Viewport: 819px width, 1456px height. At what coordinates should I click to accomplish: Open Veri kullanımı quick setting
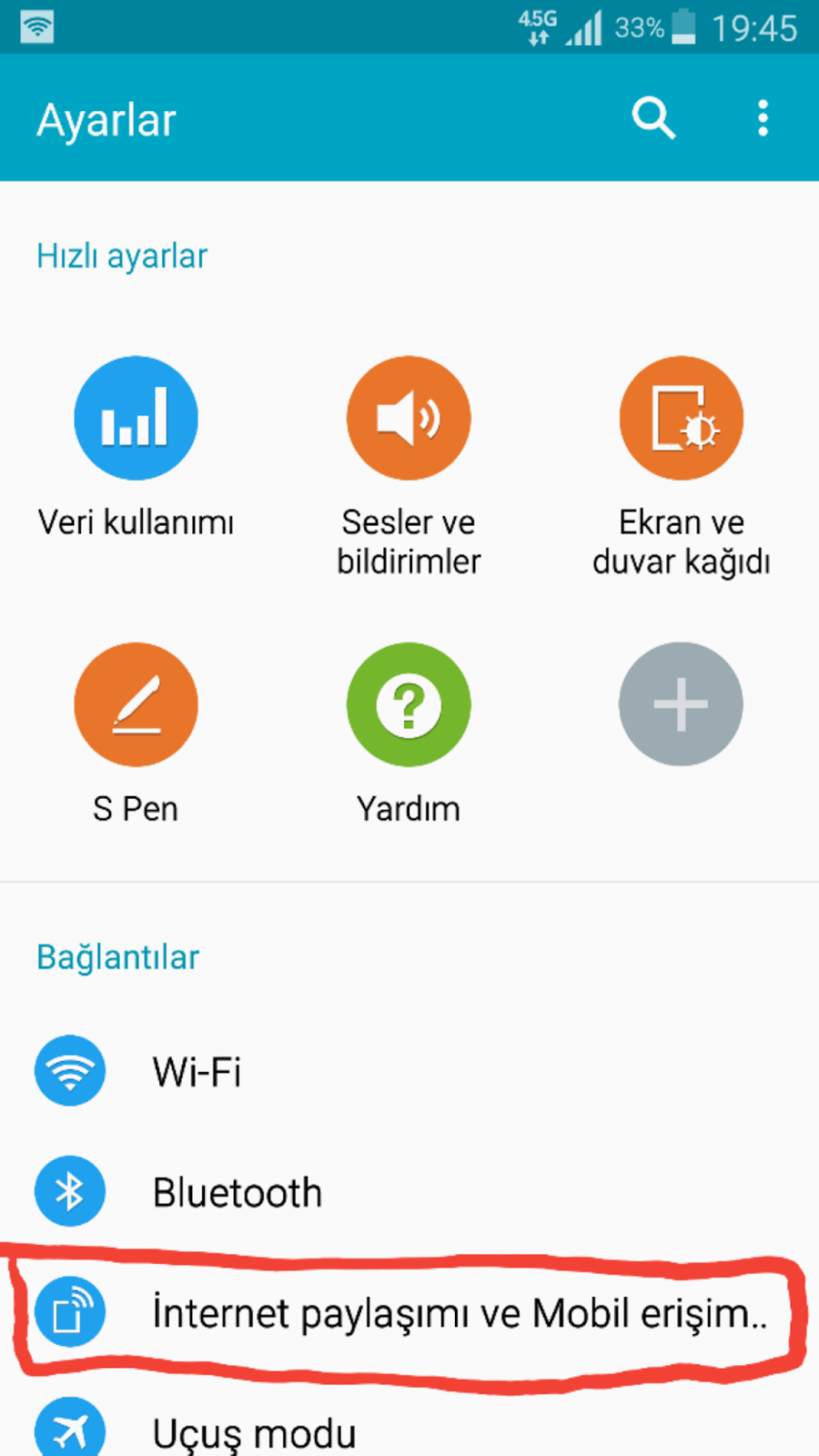tap(136, 419)
